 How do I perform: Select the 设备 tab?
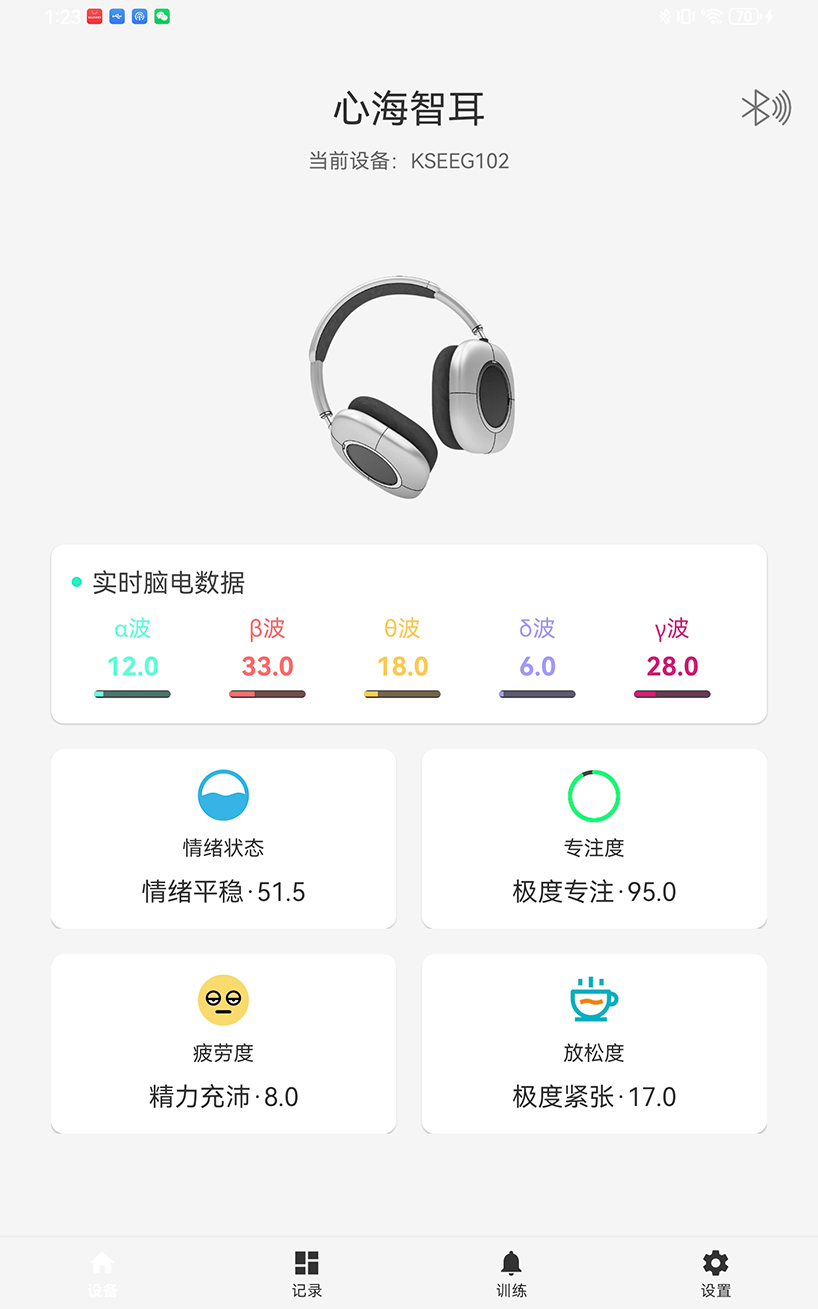pyautogui.click(x=102, y=1273)
